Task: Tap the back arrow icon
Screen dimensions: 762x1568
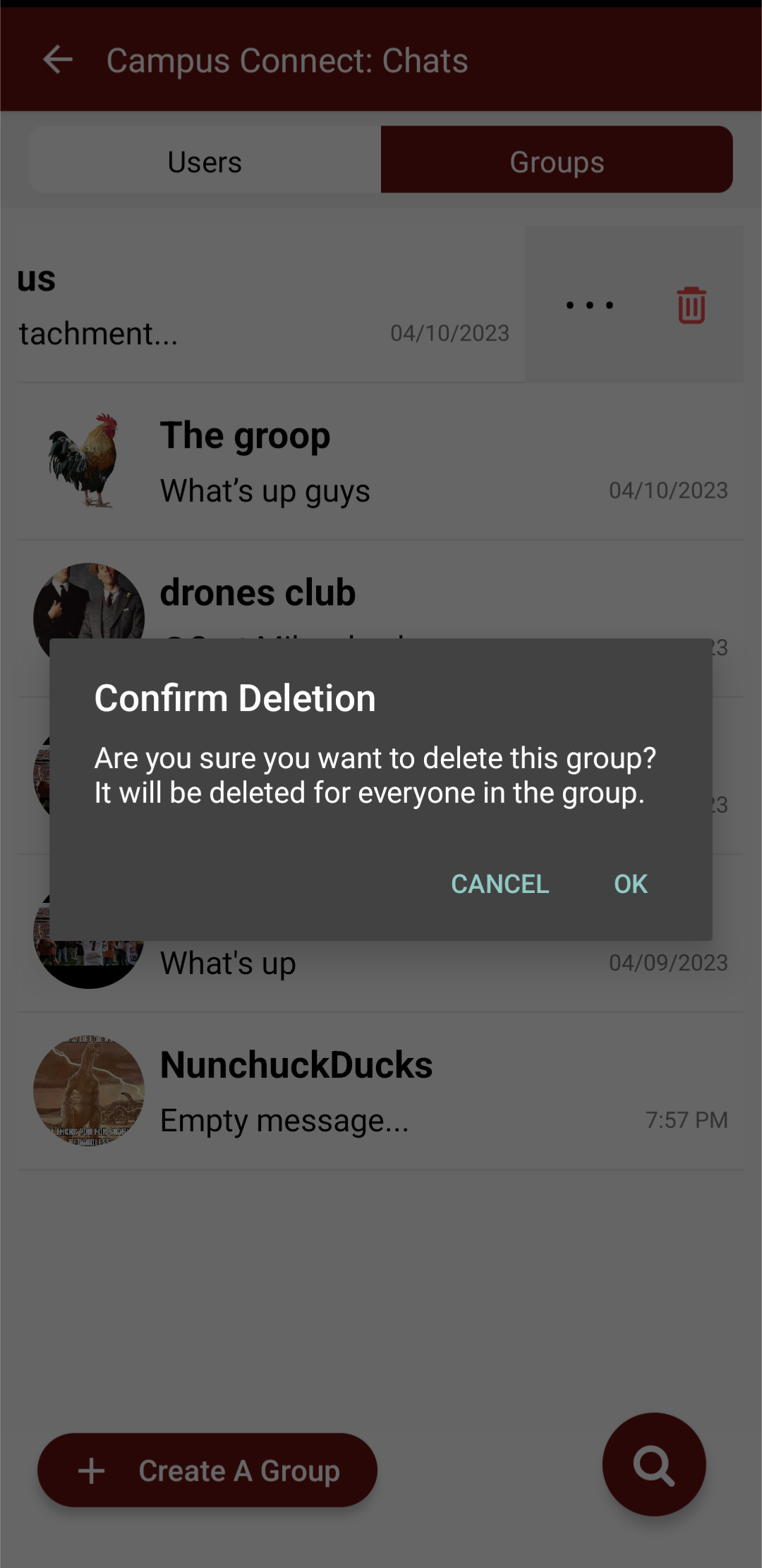Action: click(x=59, y=60)
